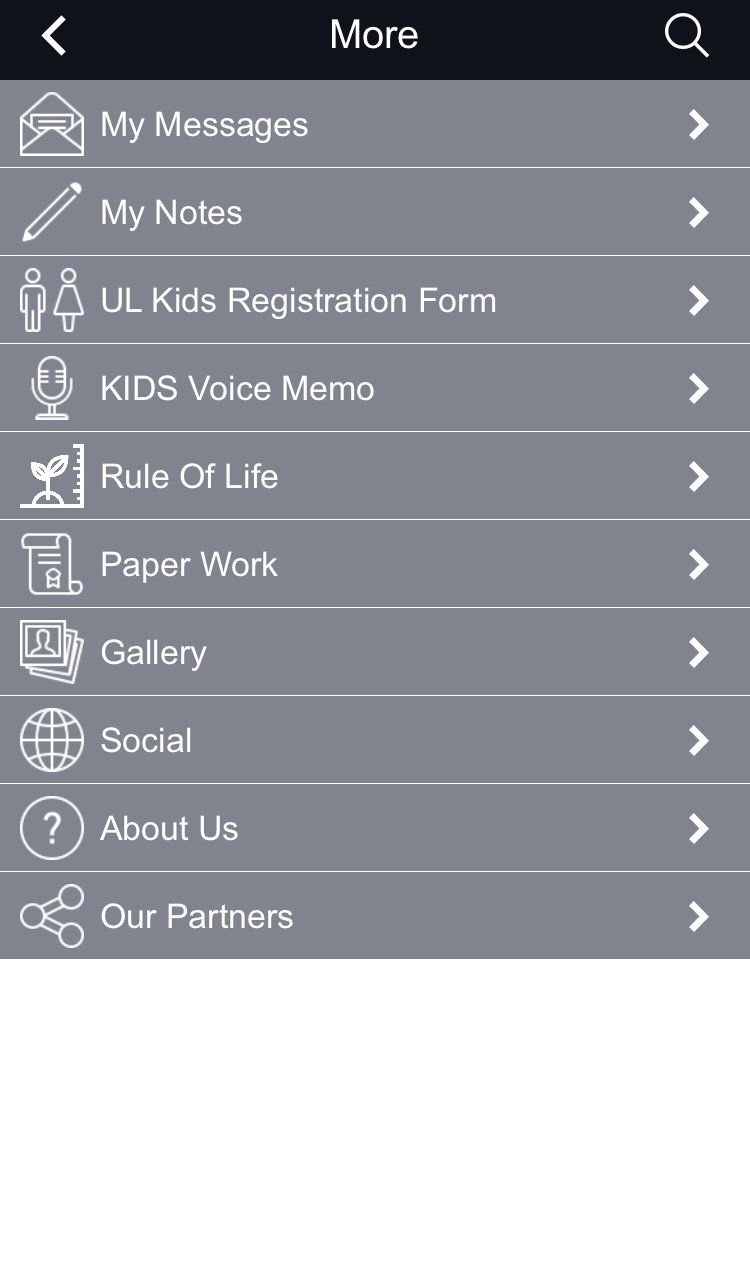Open the search magnifier in the top bar
The height and width of the screenshot is (1286, 750).
(686, 35)
